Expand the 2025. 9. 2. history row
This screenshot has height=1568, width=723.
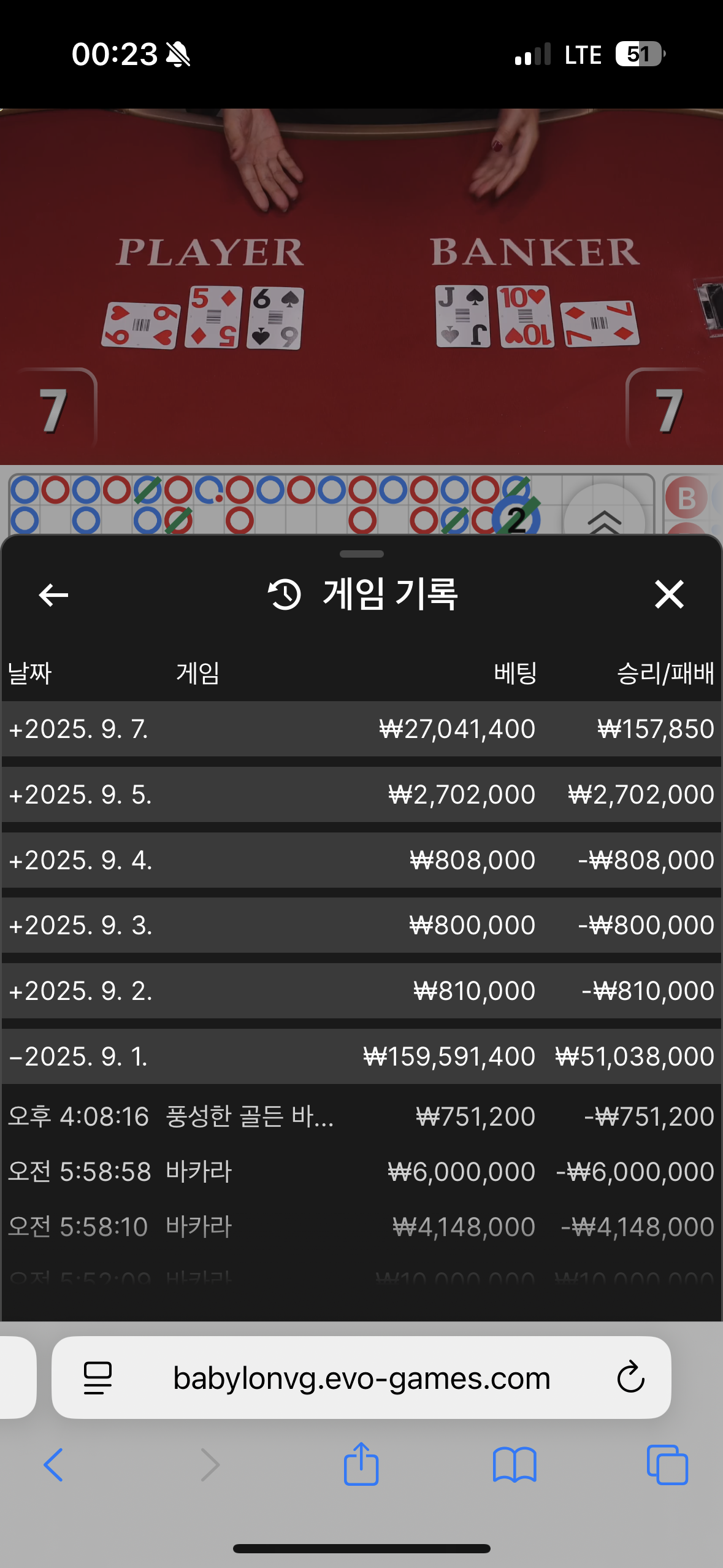tap(80, 991)
